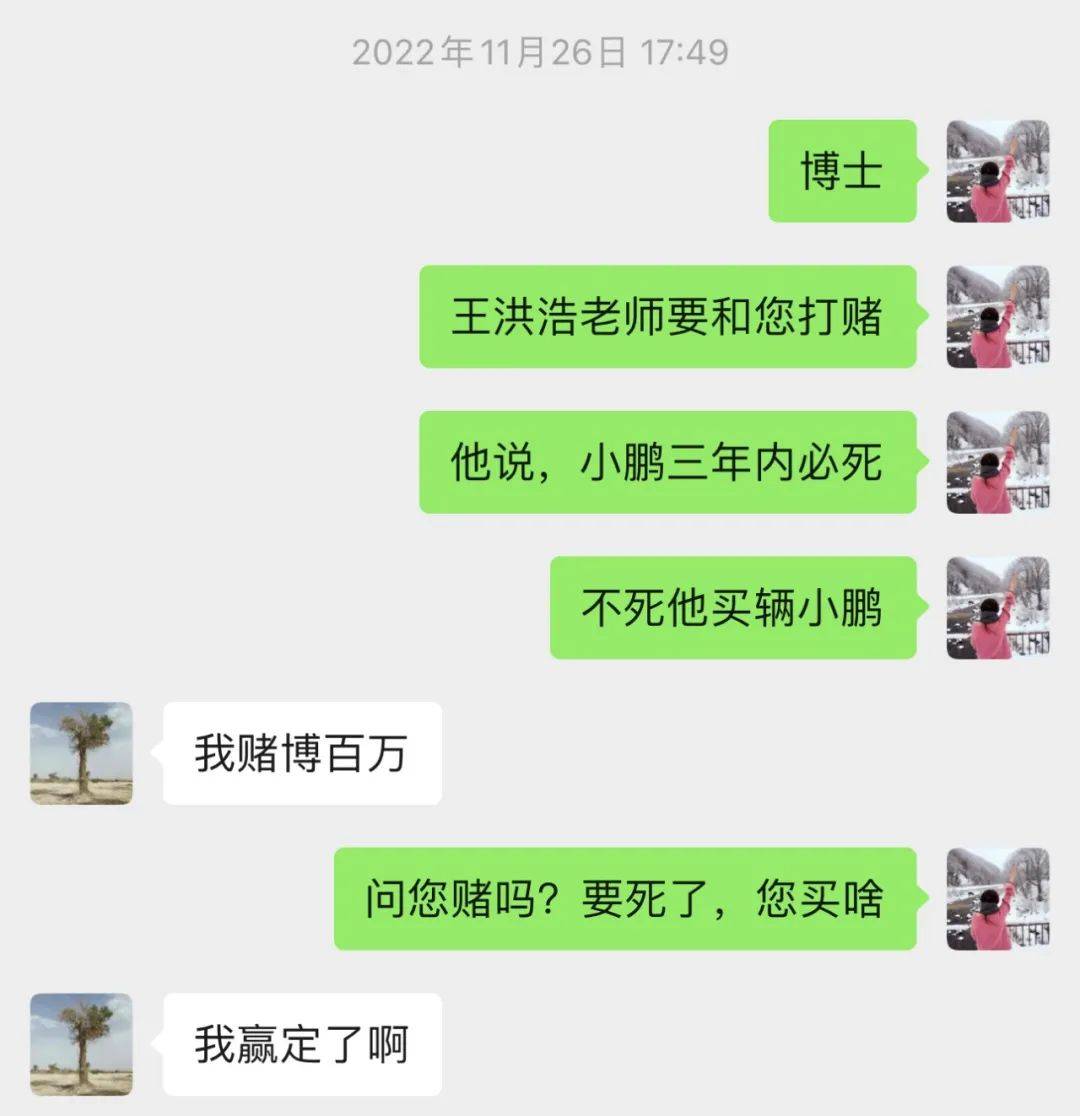Open the tree avatar beside 我赌博百万
1080x1116 pixels.
[x=81, y=753]
